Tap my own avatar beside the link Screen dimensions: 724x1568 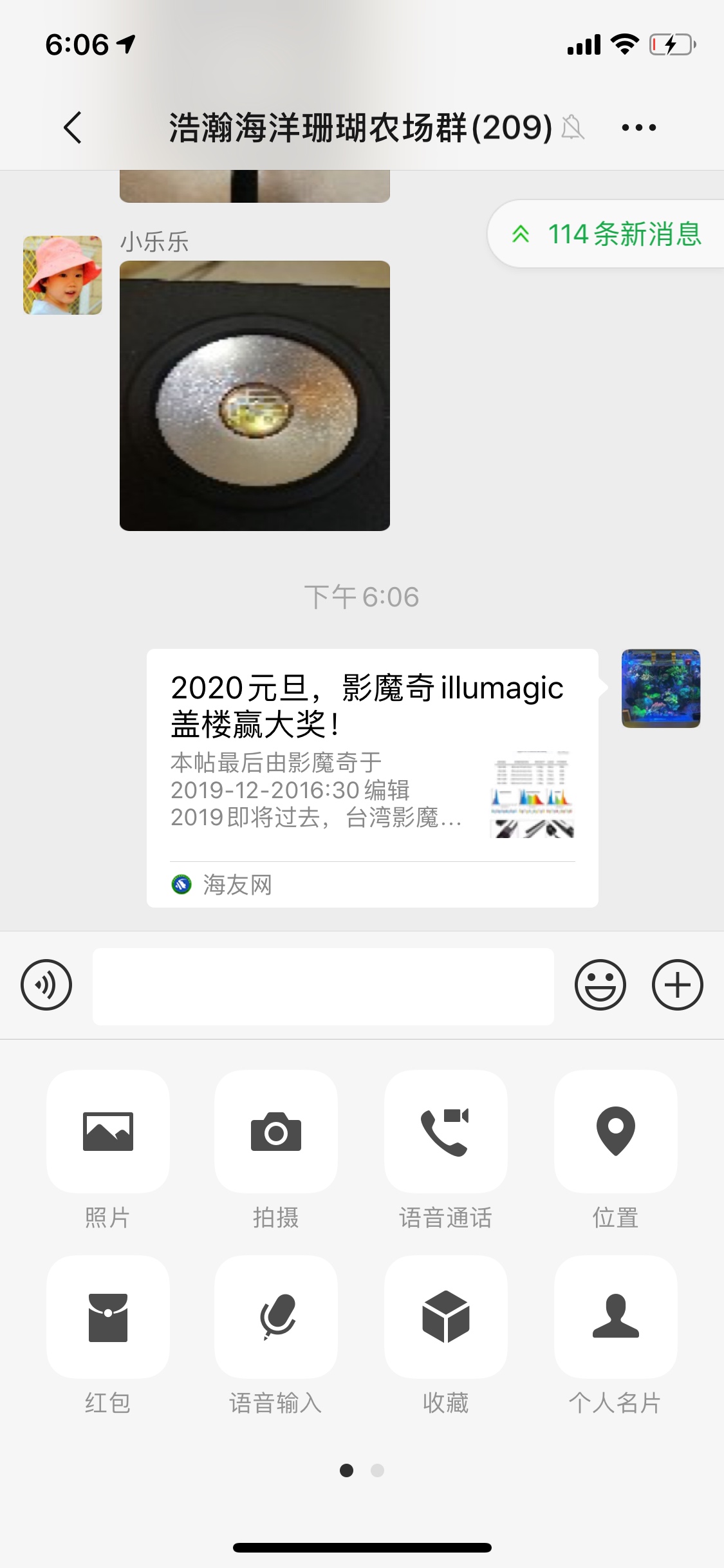[x=660, y=689]
